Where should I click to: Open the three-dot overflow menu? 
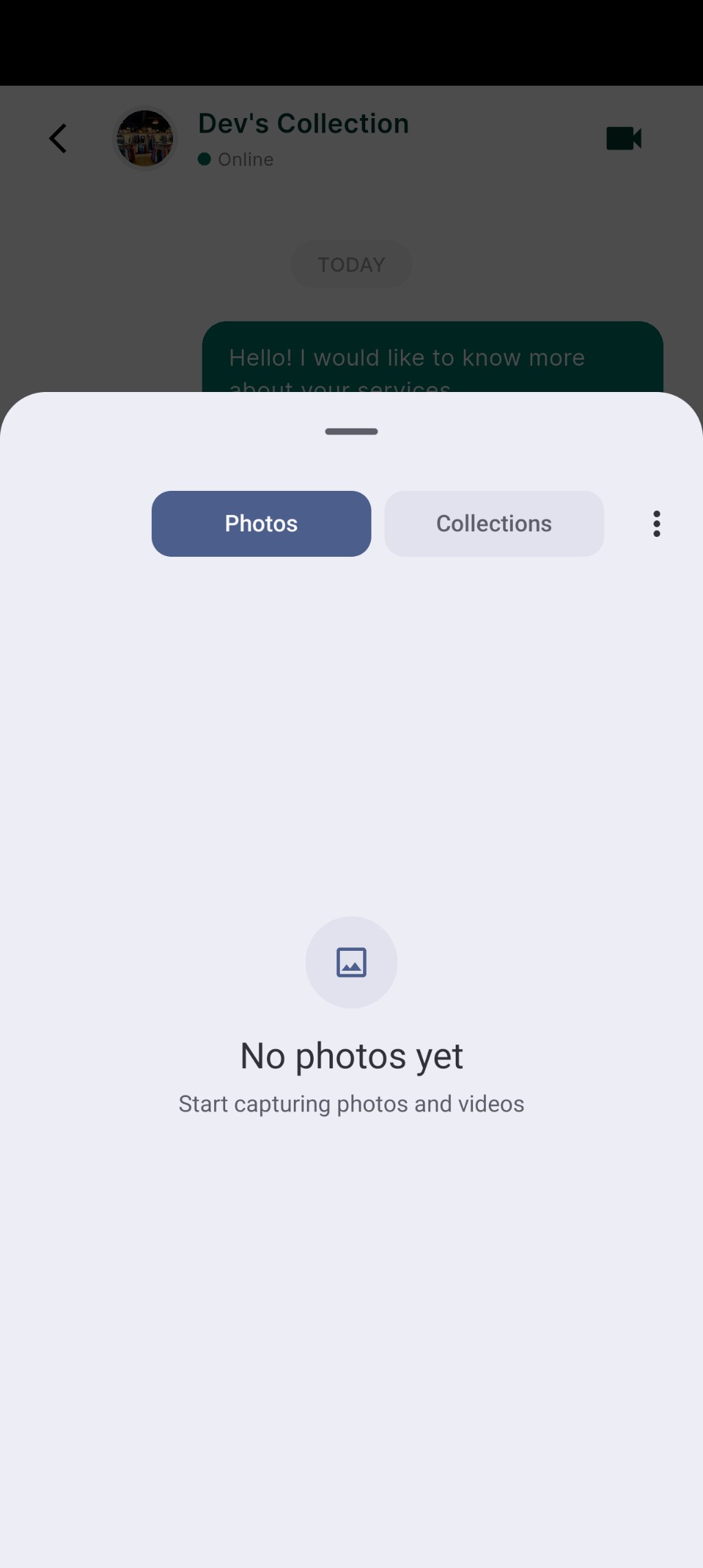(657, 523)
